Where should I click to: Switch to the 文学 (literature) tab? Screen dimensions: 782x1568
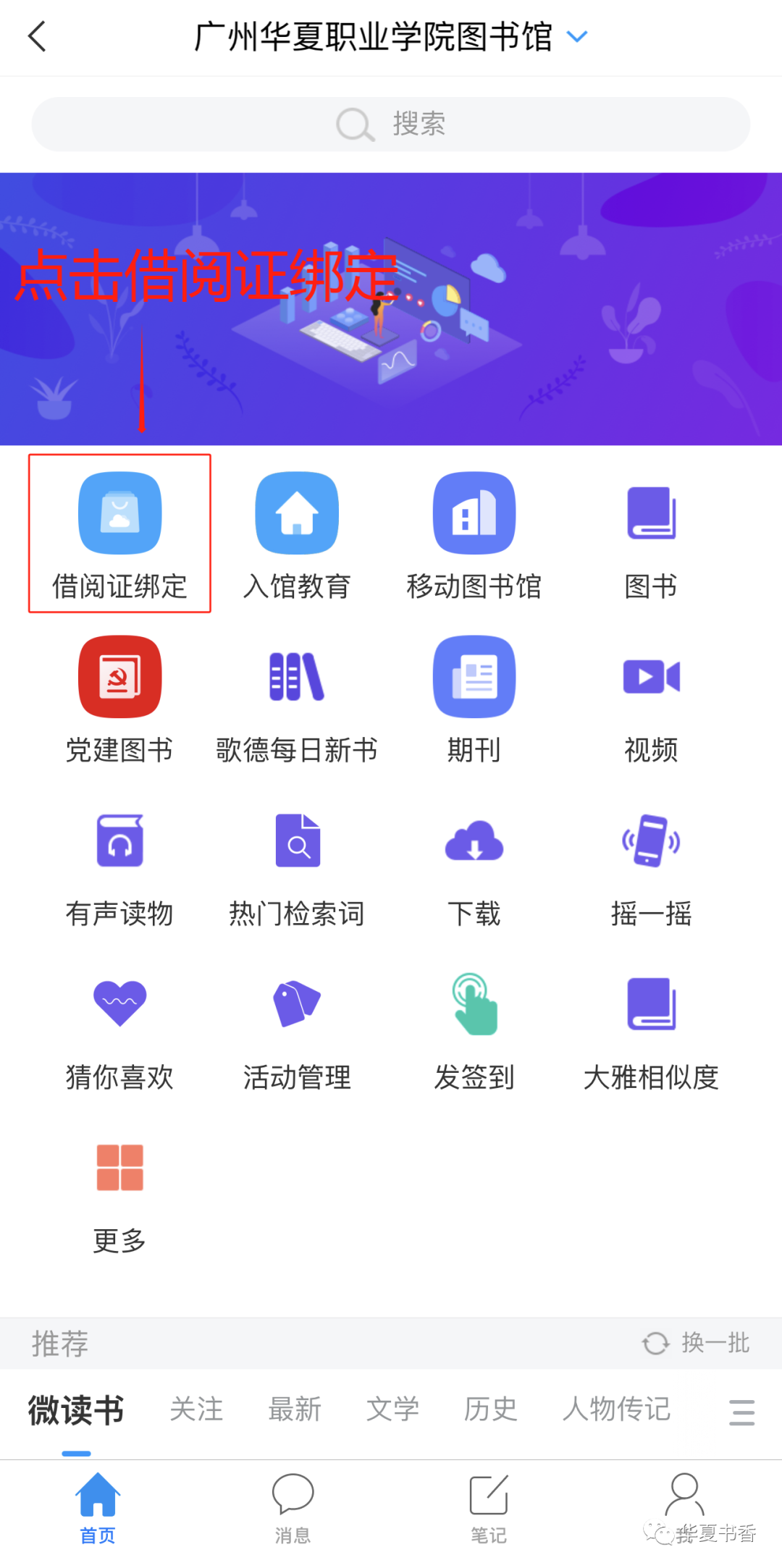(392, 1408)
